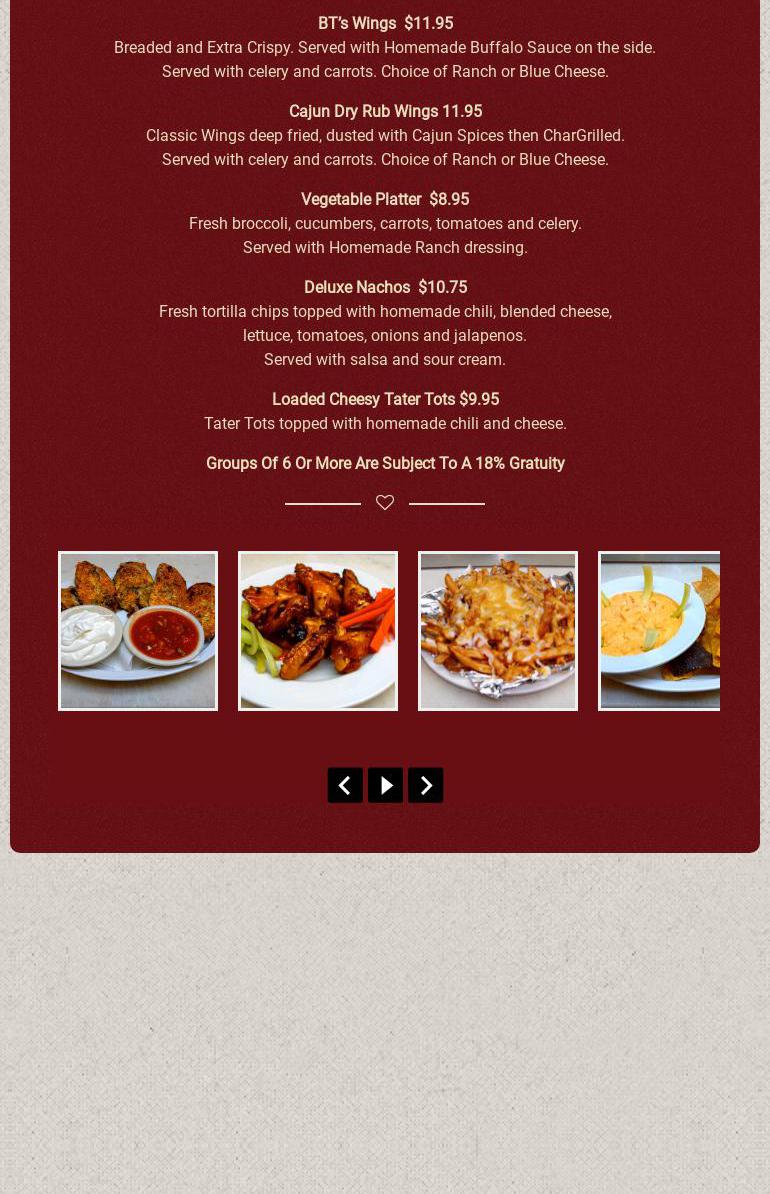Image resolution: width=770 pixels, height=1194 pixels.
Task: Open the breaded appetizer photo with dips
Action: coord(138,631)
